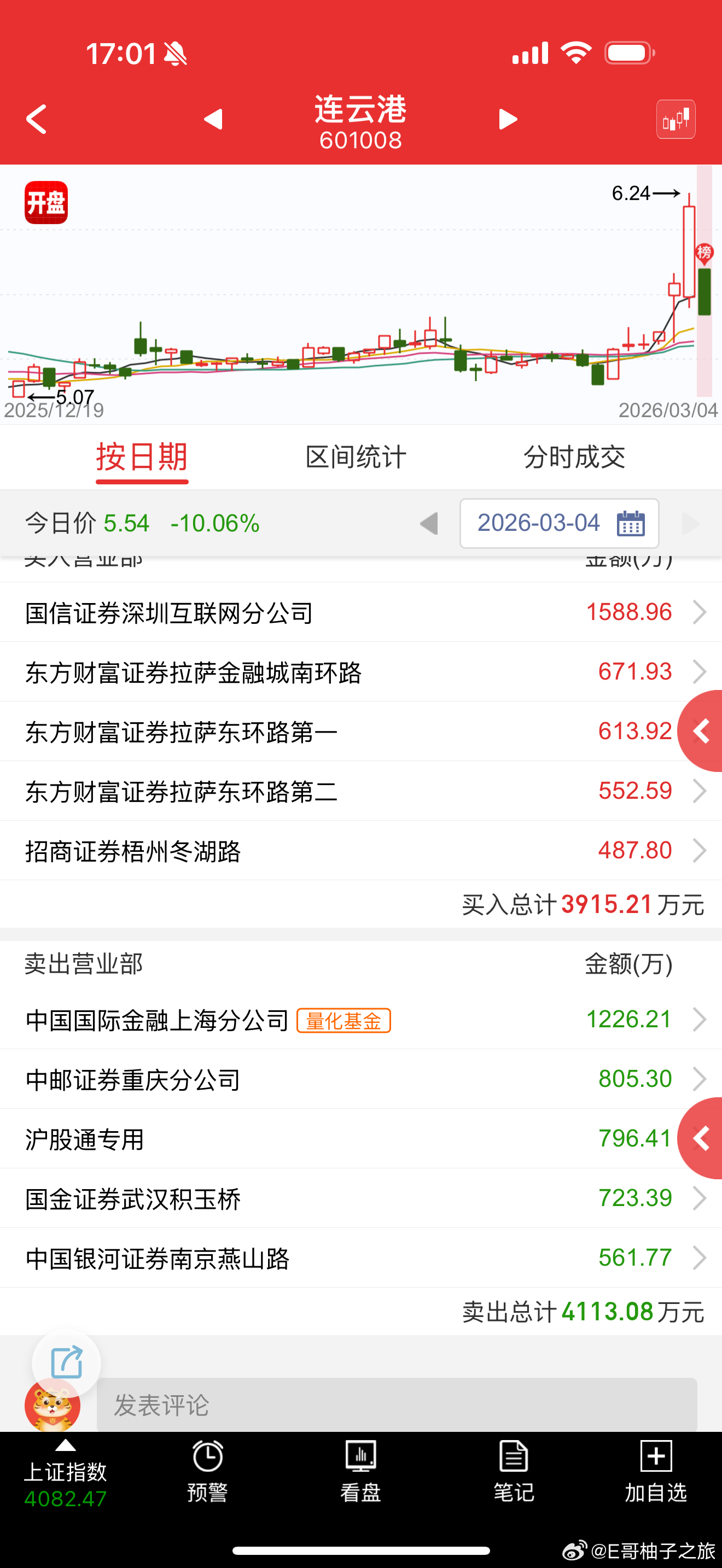Tap the share icon above the comment bar

67,1364
